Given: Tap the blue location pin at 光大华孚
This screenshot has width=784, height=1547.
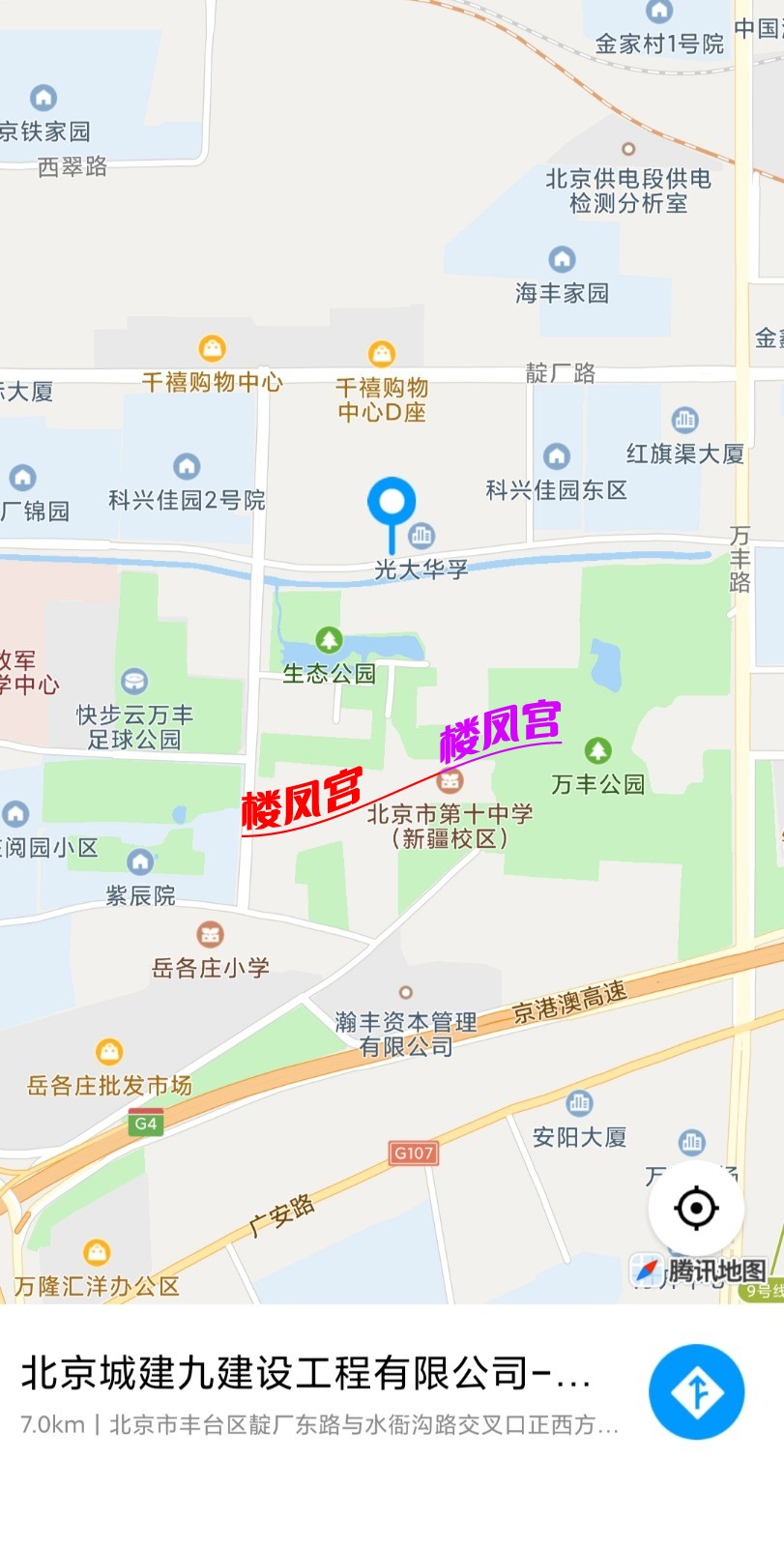Looking at the screenshot, I should pyautogui.click(x=392, y=505).
